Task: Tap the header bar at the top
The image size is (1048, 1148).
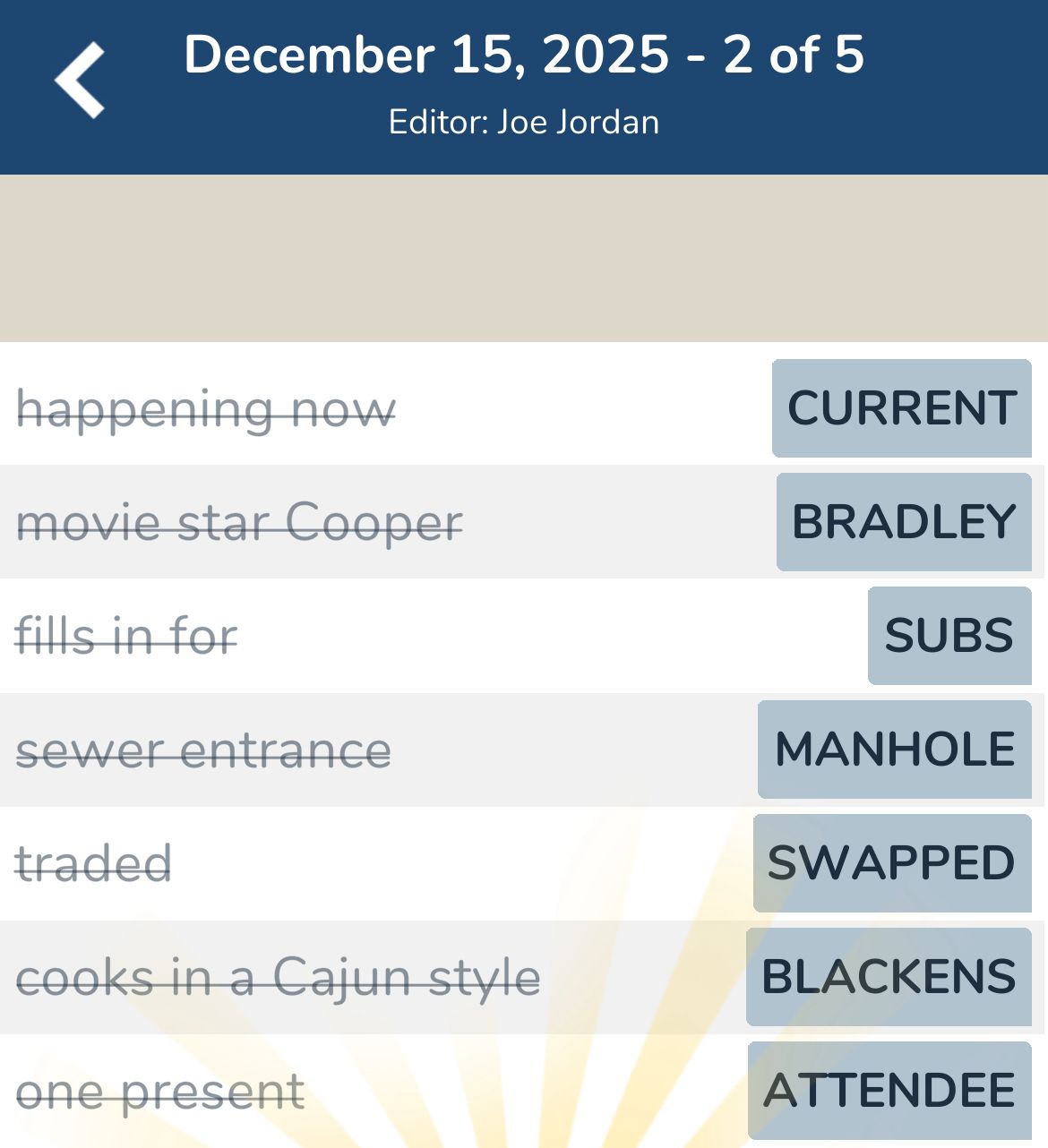Action: (x=524, y=85)
